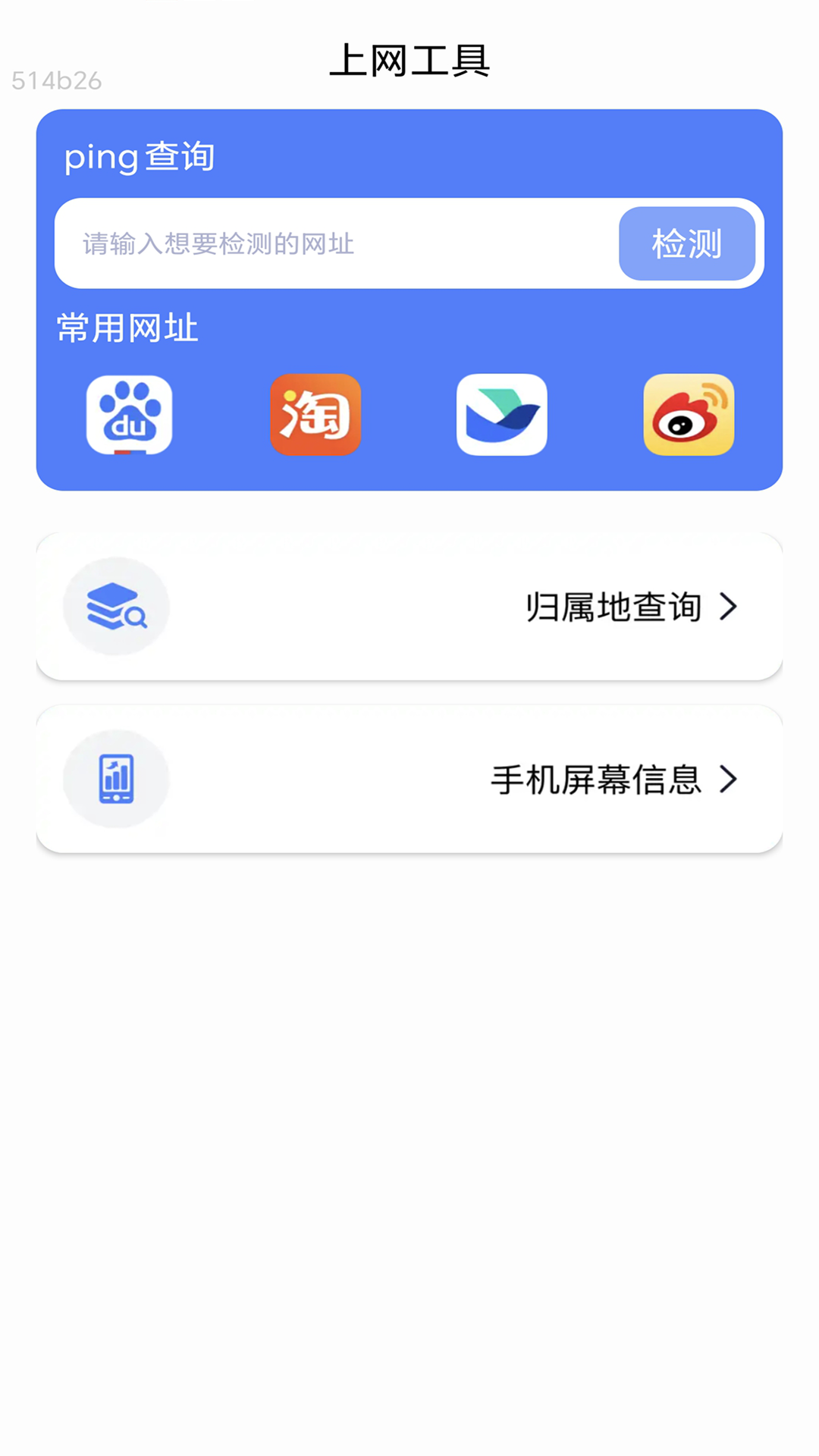The image size is (819, 1456).
Task: Click the 常用网址 label
Action: [x=126, y=327]
